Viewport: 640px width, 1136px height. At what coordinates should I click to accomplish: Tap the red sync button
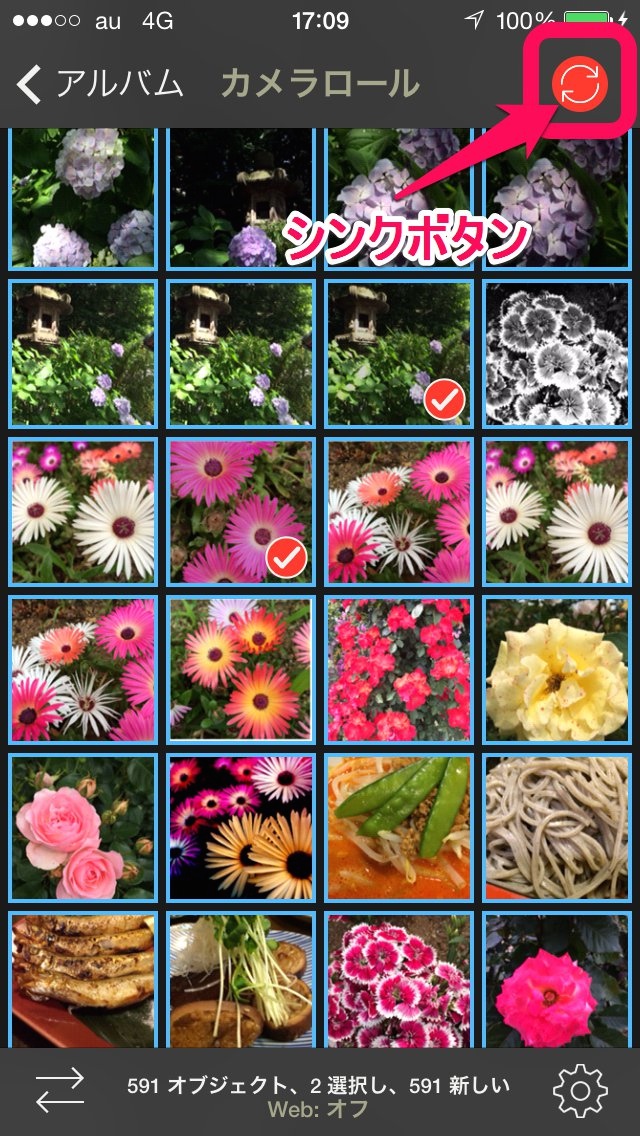579,84
